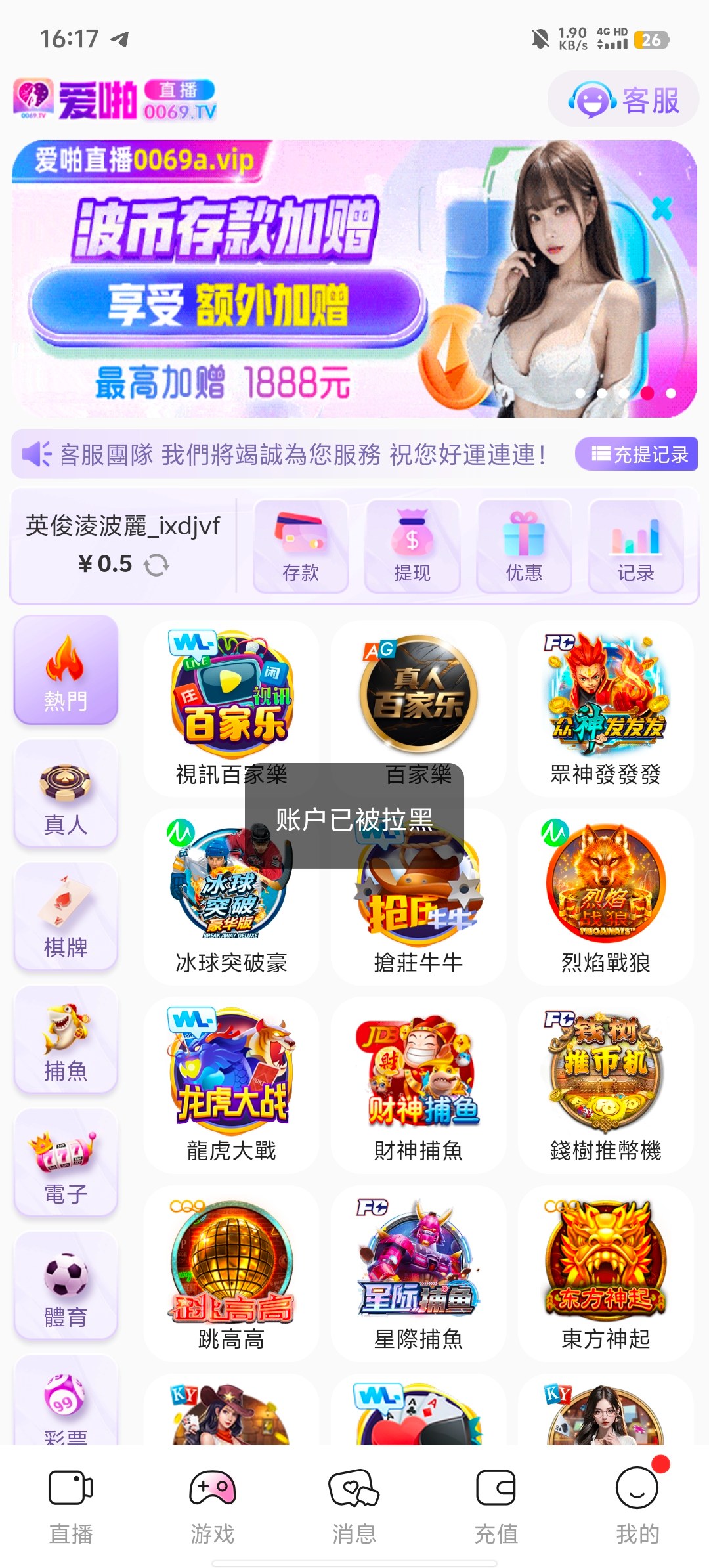Open 提现 withdrawal
709x1568 pixels.
pos(412,546)
